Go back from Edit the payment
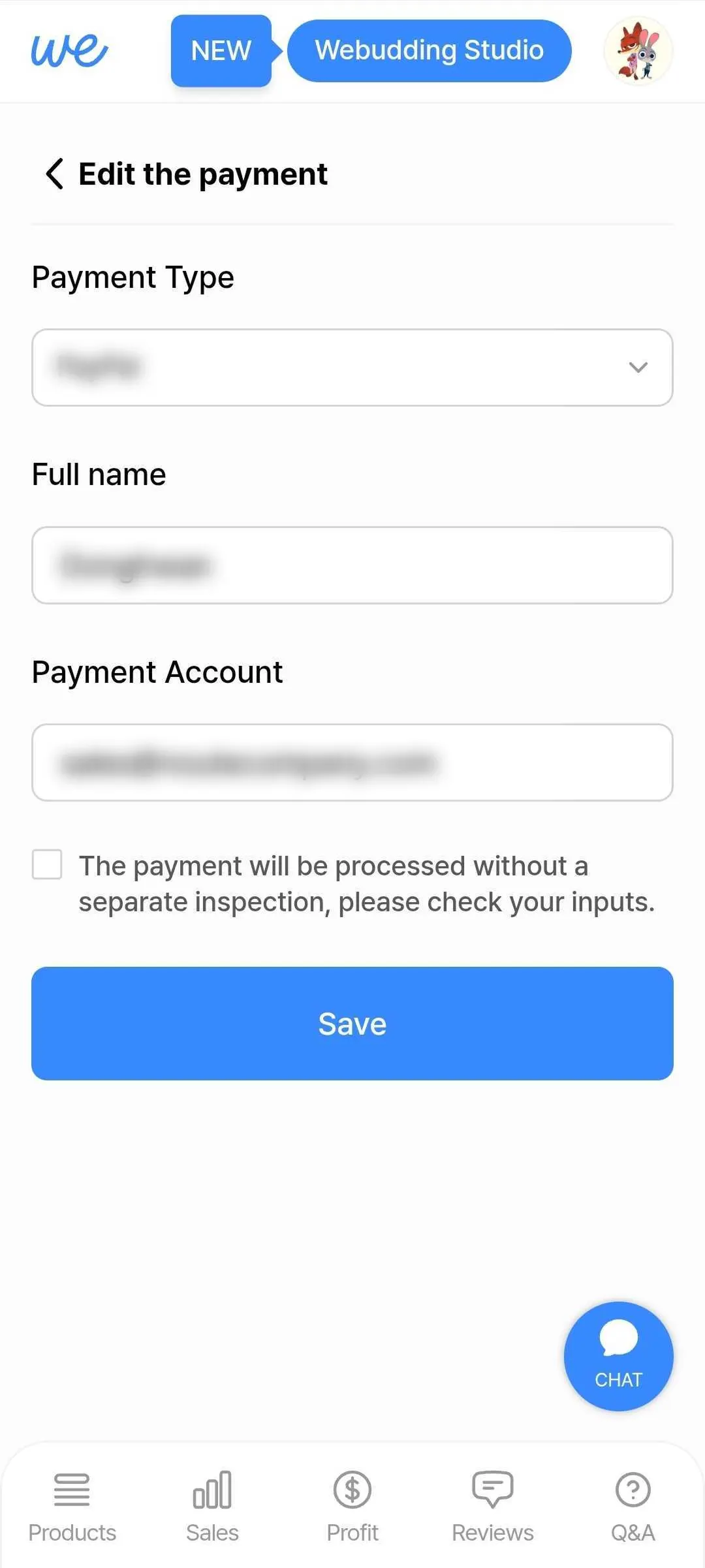 tap(55, 174)
